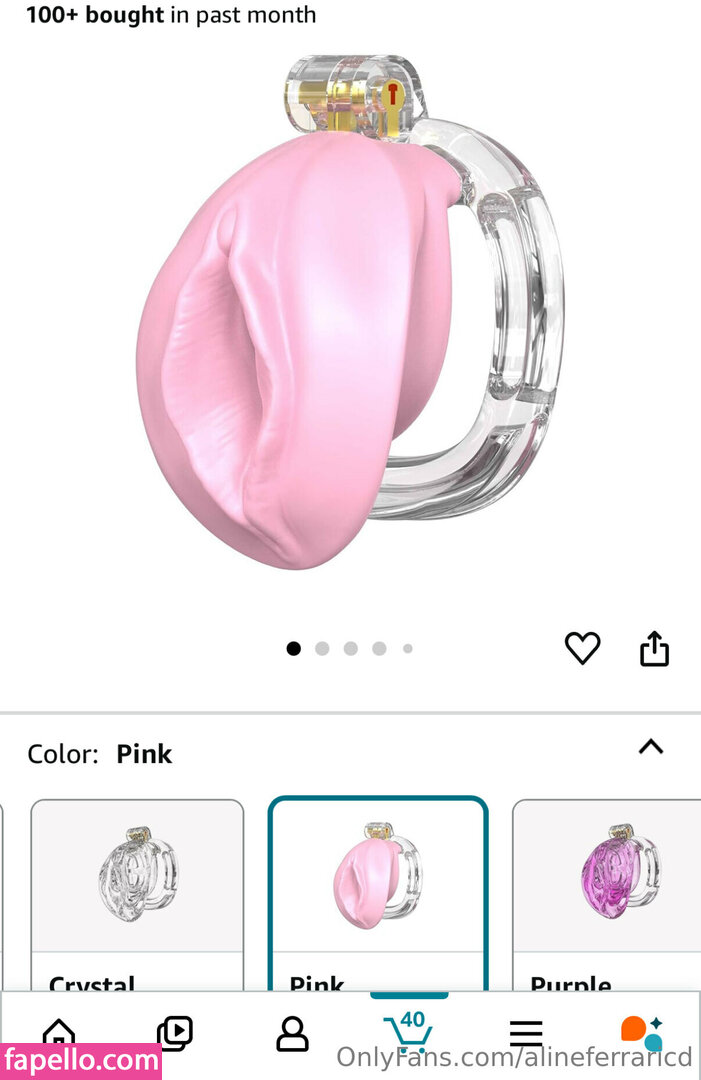This screenshot has height=1080, width=701.
Task: Go to the Home tab
Action: click(59, 1032)
